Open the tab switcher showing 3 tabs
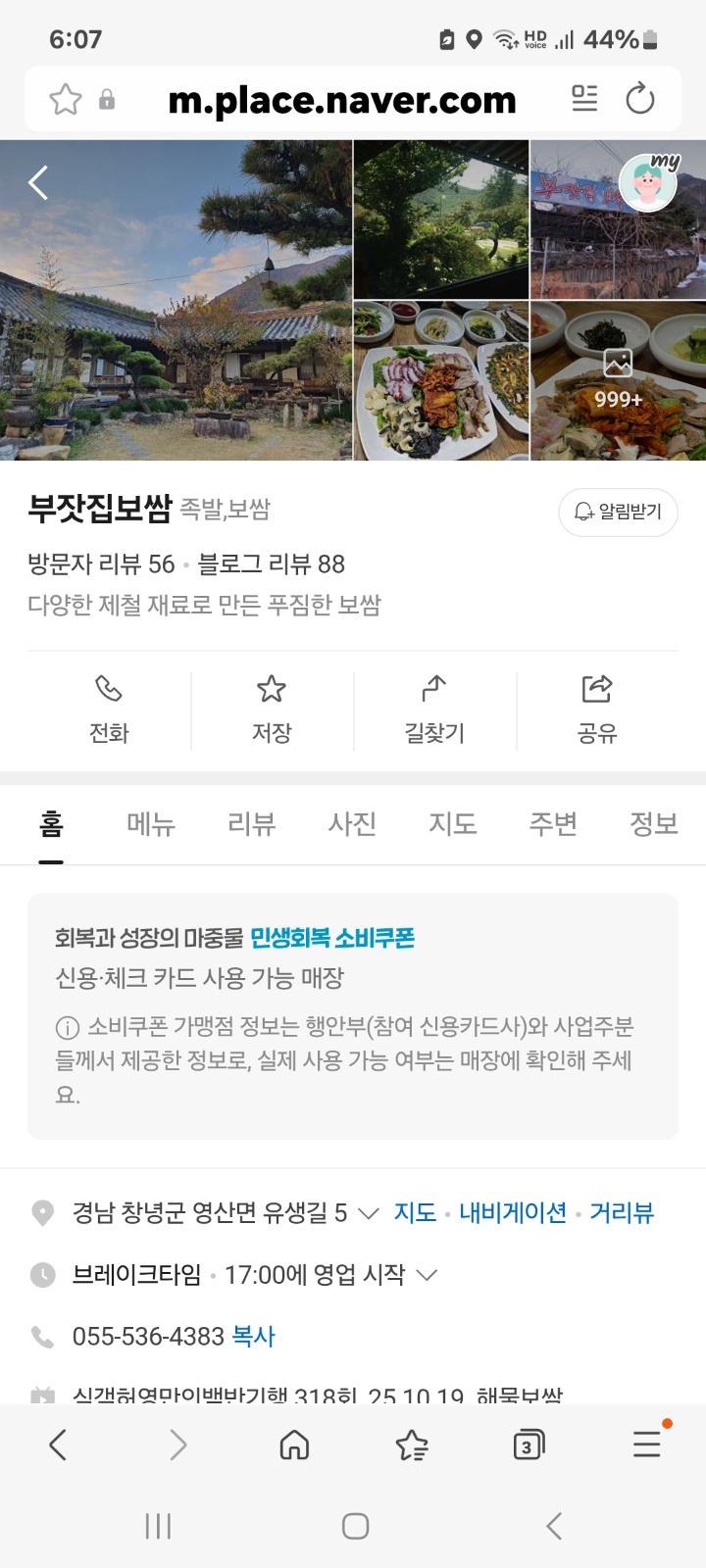 [x=529, y=1444]
